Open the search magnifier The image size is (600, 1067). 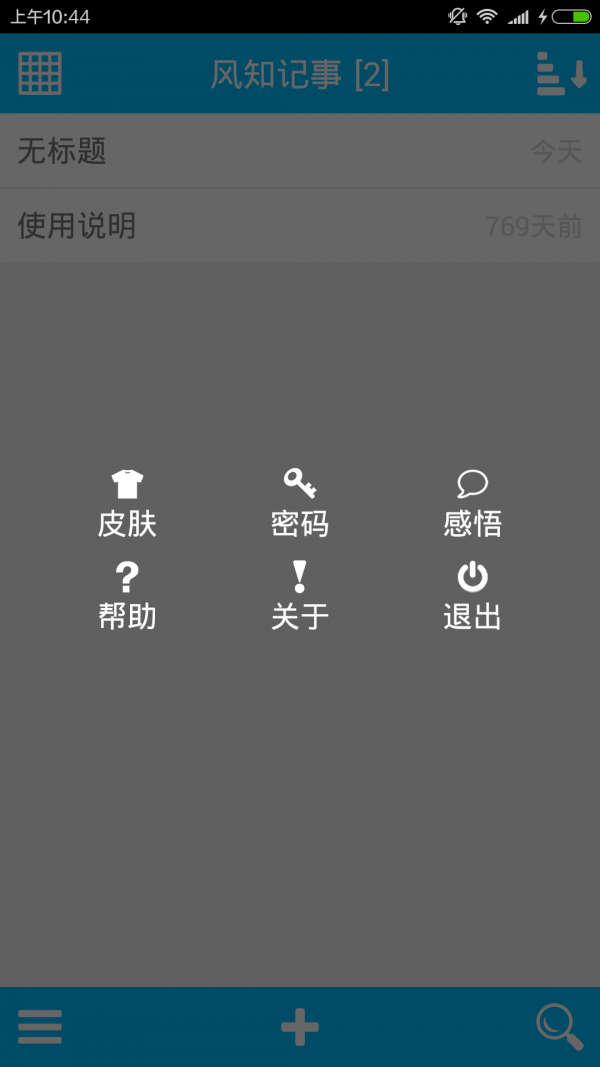(x=560, y=1027)
